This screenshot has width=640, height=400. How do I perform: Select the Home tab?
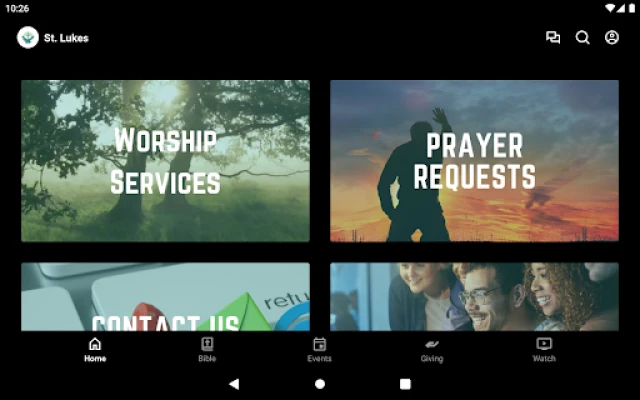pyautogui.click(x=95, y=349)
